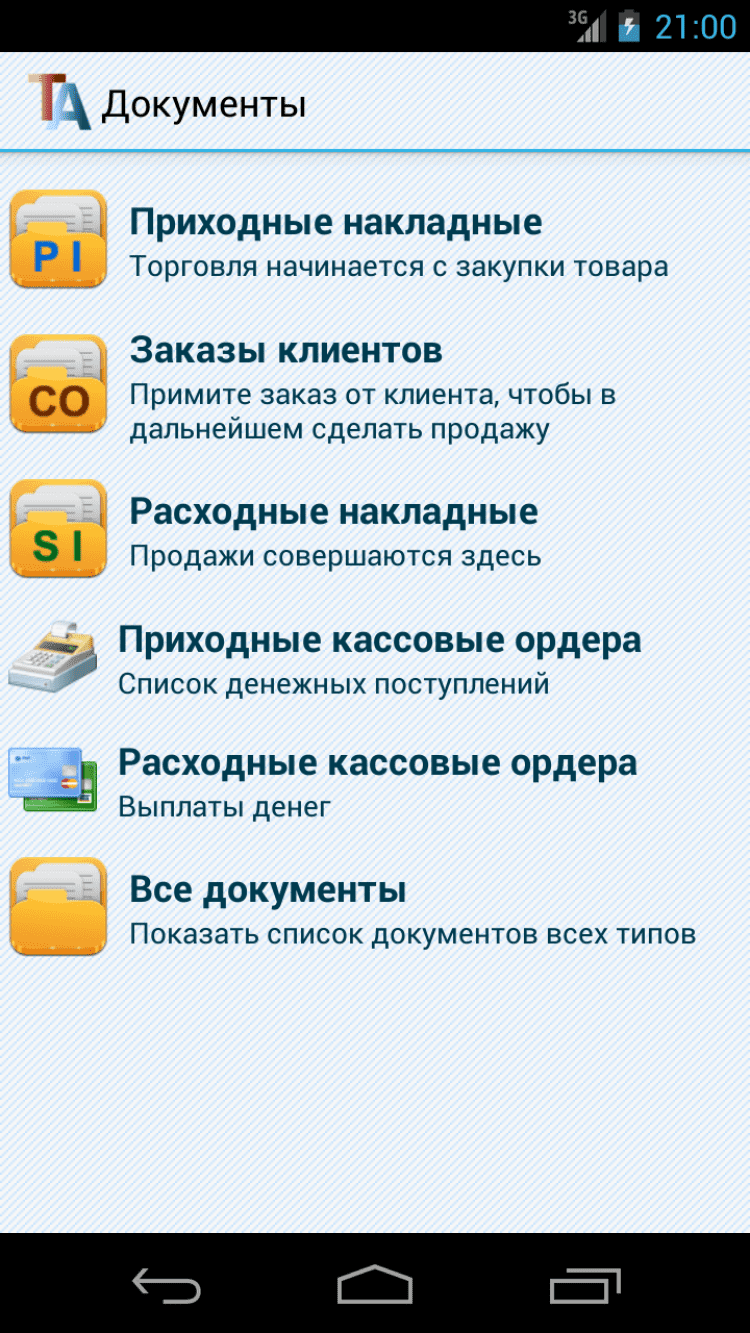Open the recent apps overview

click(584, 1284)
